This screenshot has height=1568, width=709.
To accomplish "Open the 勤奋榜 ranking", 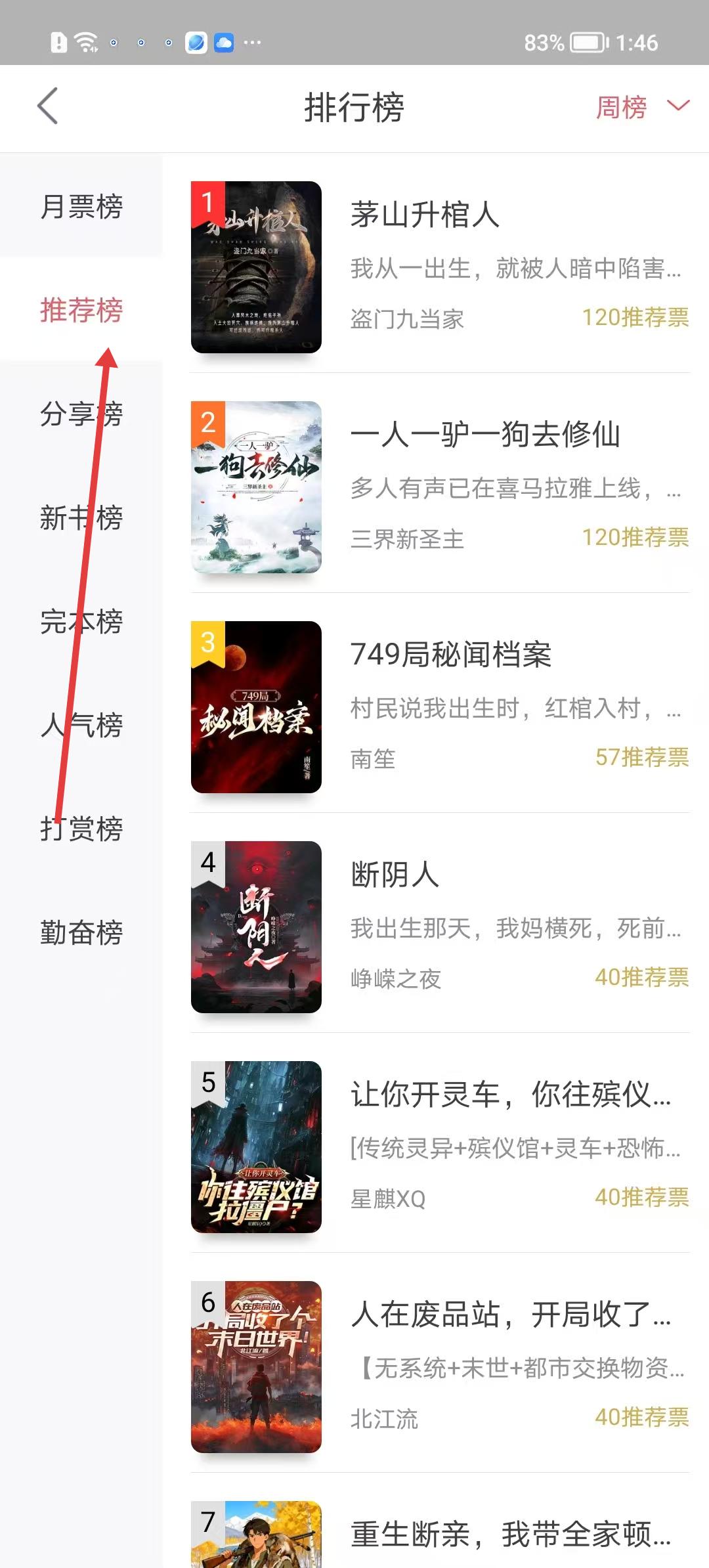I will click(81, 932).
